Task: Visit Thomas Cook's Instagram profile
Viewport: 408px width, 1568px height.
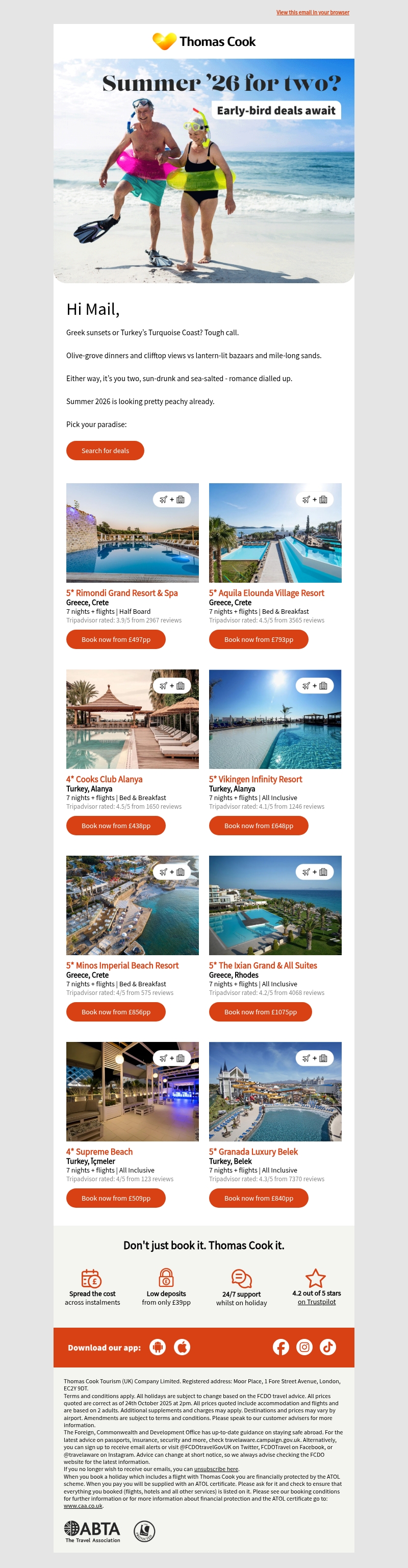Action: (x=304, y=1347)
